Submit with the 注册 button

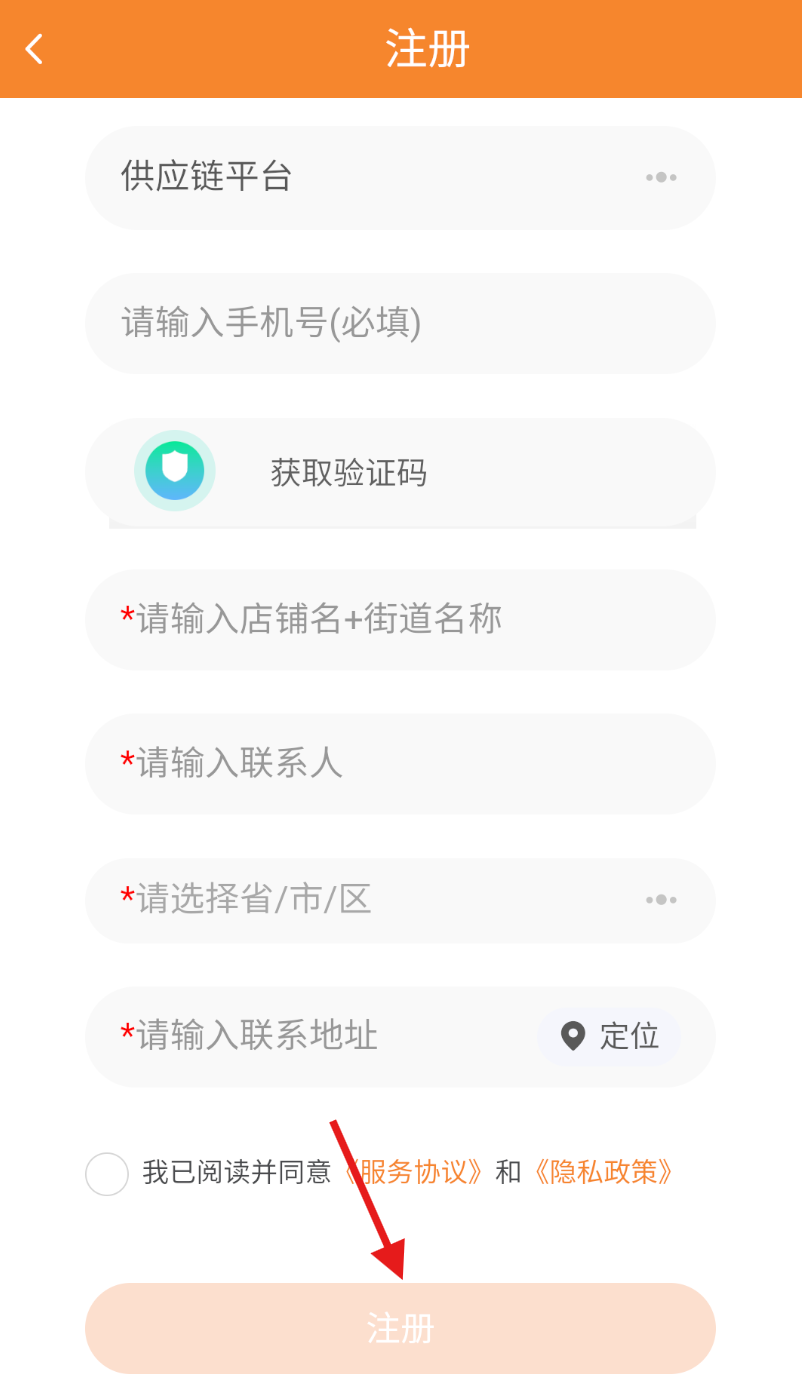pos(400,1328)
